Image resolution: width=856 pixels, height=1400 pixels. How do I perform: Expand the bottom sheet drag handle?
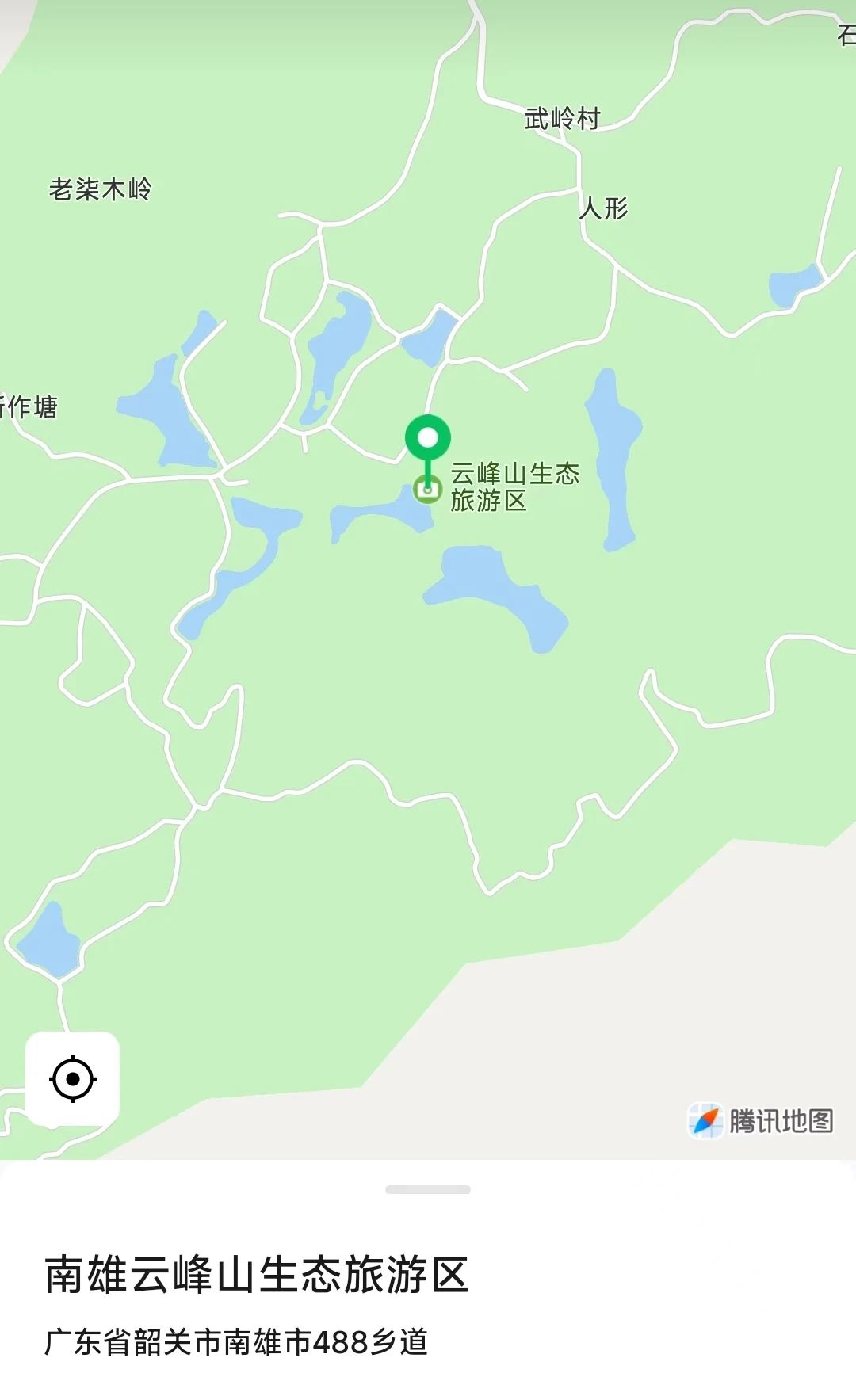(x=428, y=1189)
